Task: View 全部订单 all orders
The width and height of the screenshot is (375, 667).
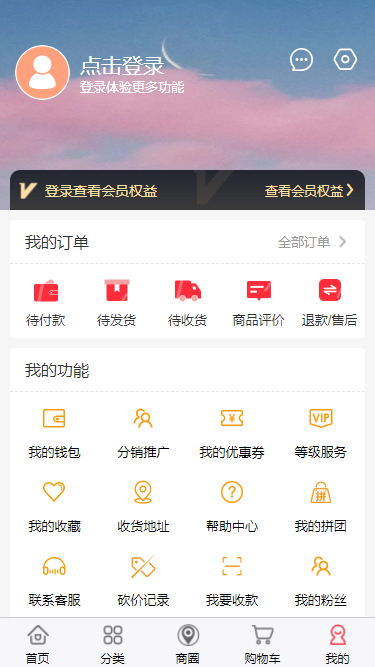Action: pos(312,242)
